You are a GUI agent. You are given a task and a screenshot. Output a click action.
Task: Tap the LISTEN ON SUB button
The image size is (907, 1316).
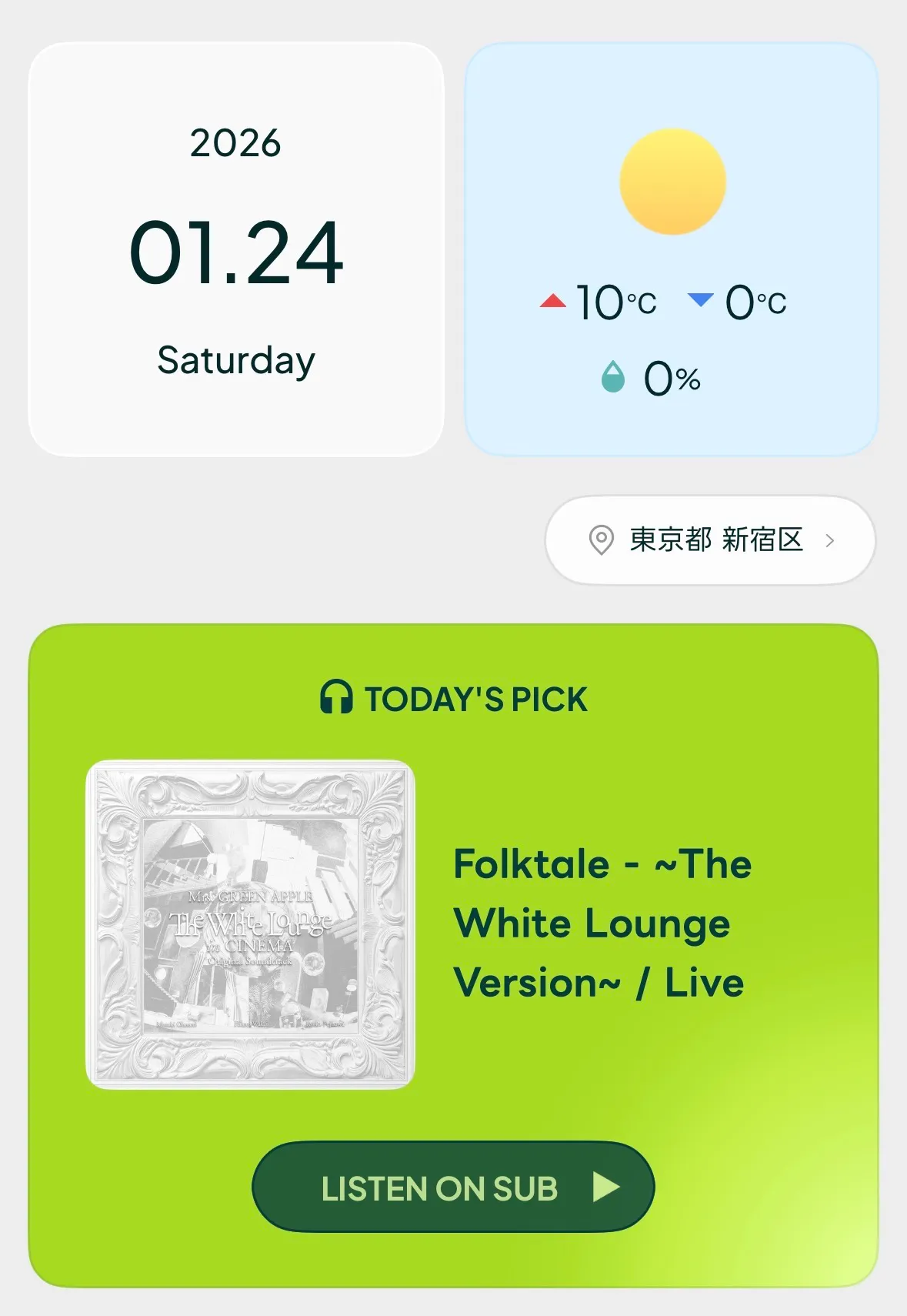453,1187
